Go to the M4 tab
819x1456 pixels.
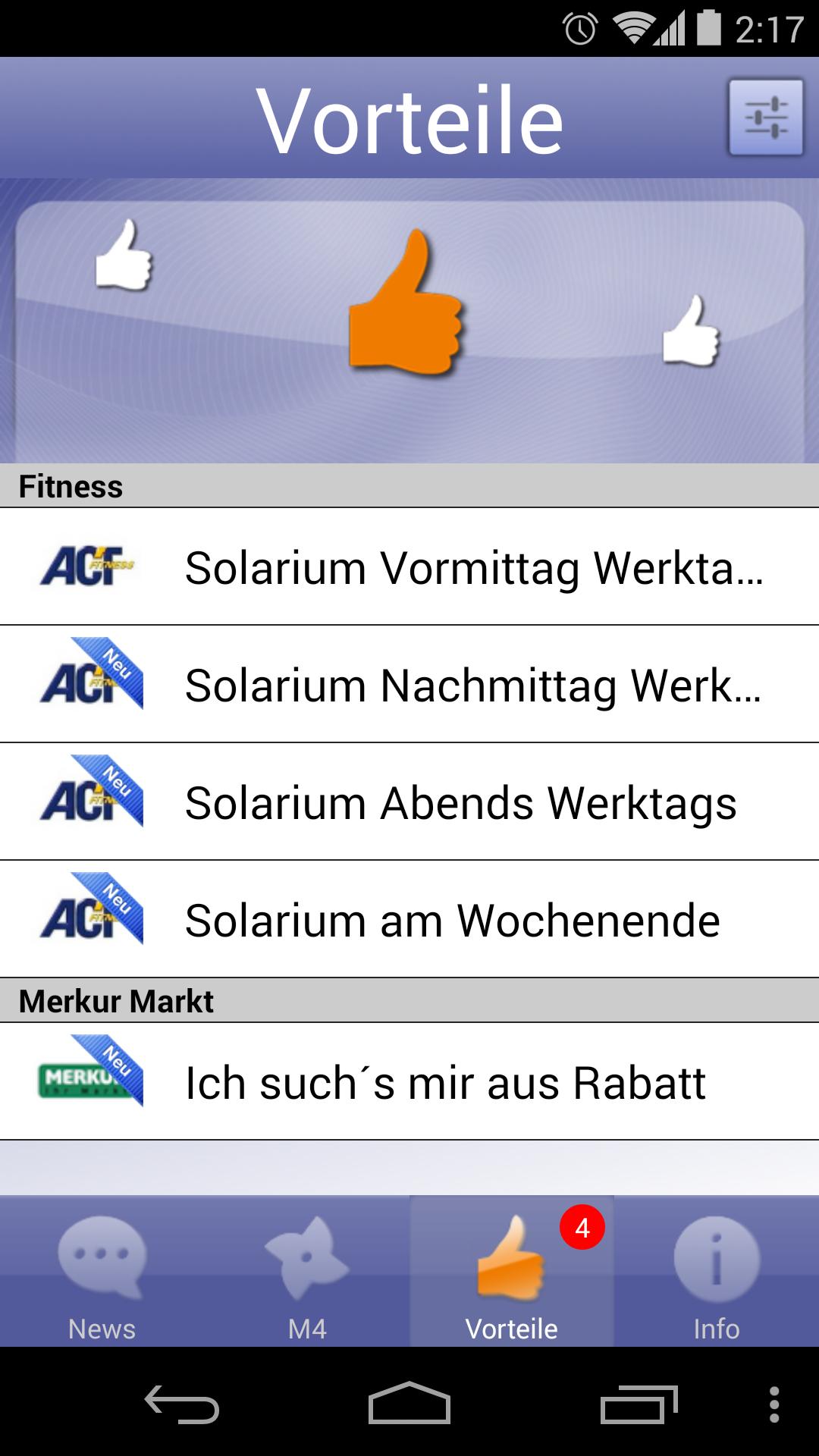(307, 1272)
